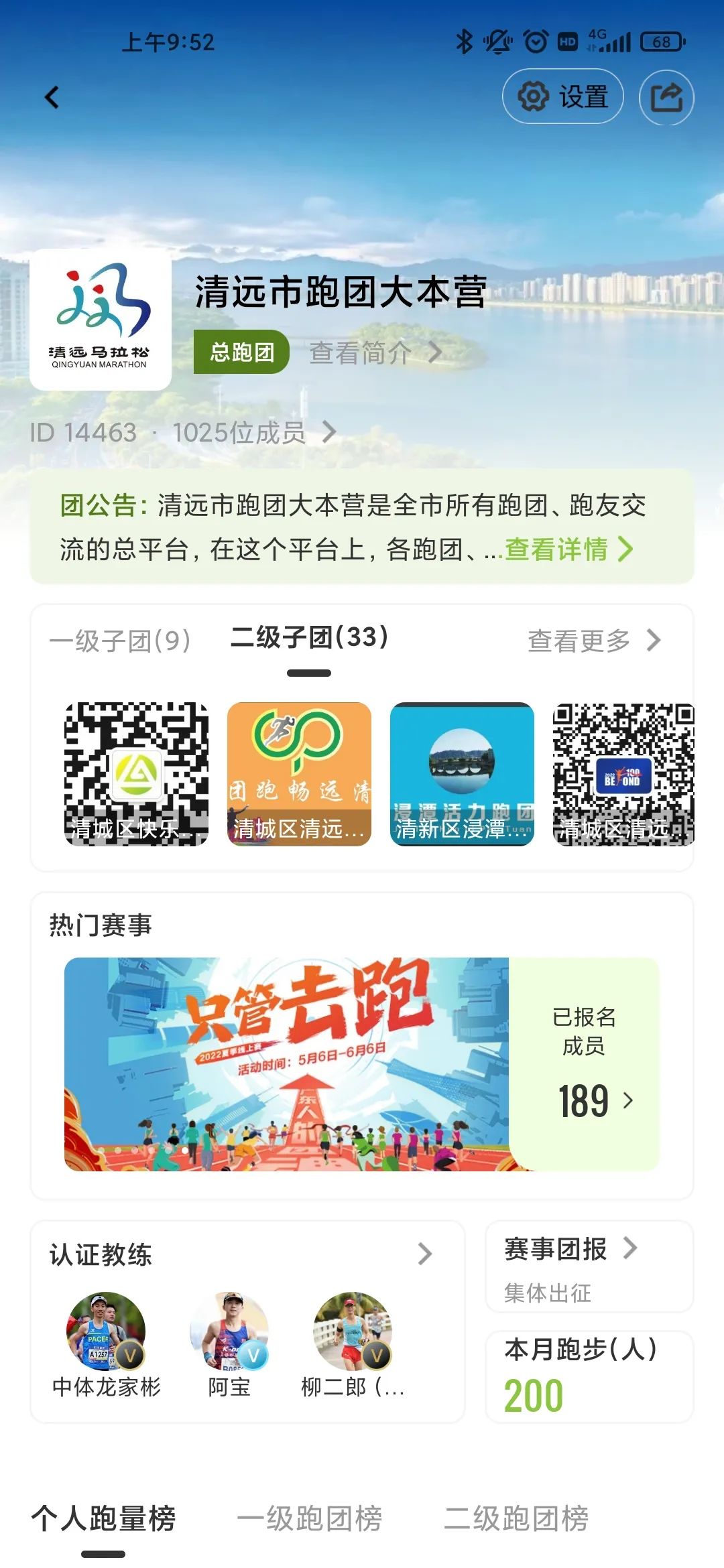Open the orange 清城区清远 sub-group tile
This screenshot has height=1568, width=724.
[x=299, y=774]
